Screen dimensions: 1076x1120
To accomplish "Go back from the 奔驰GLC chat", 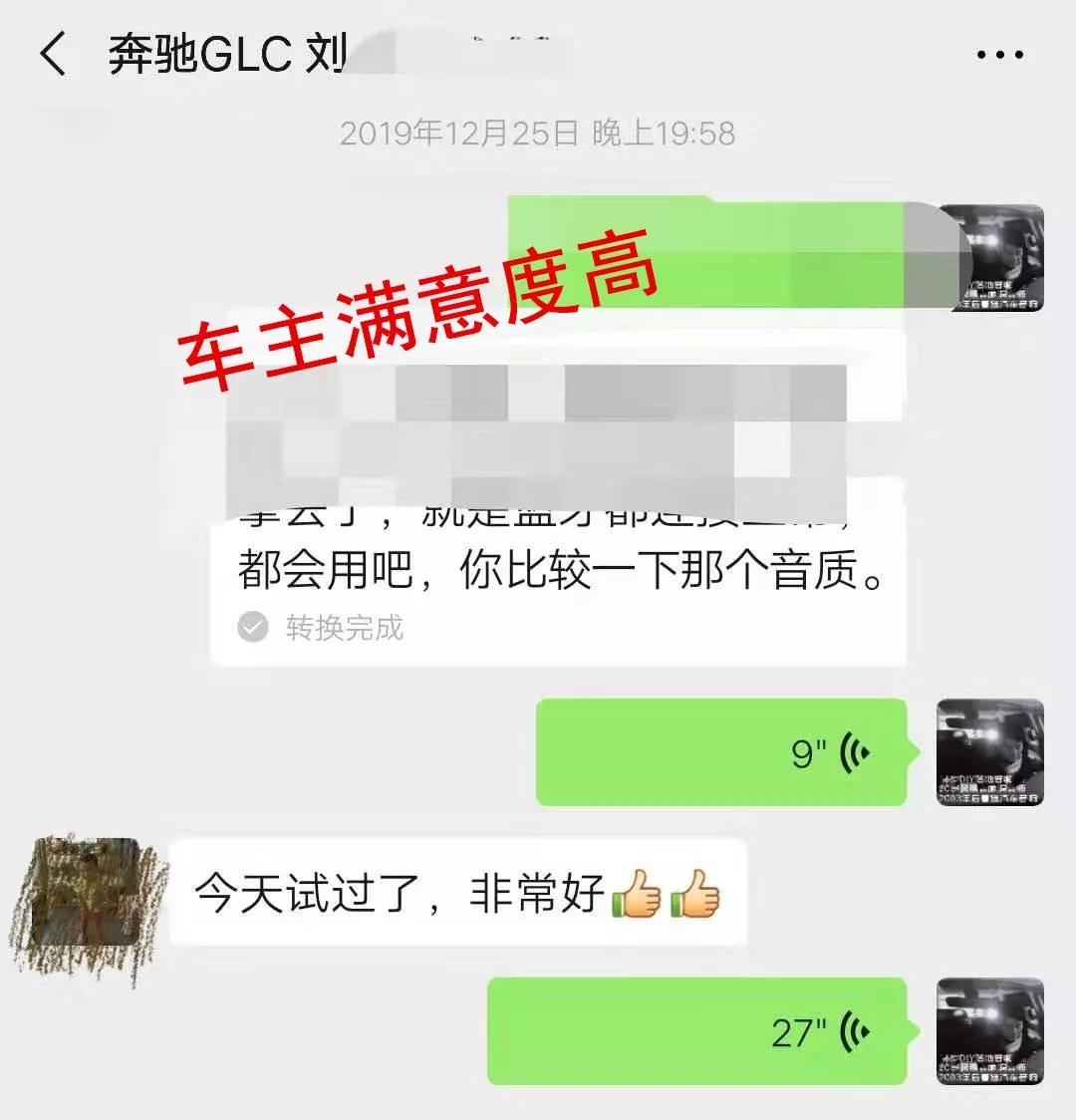I will pos(54,55).
